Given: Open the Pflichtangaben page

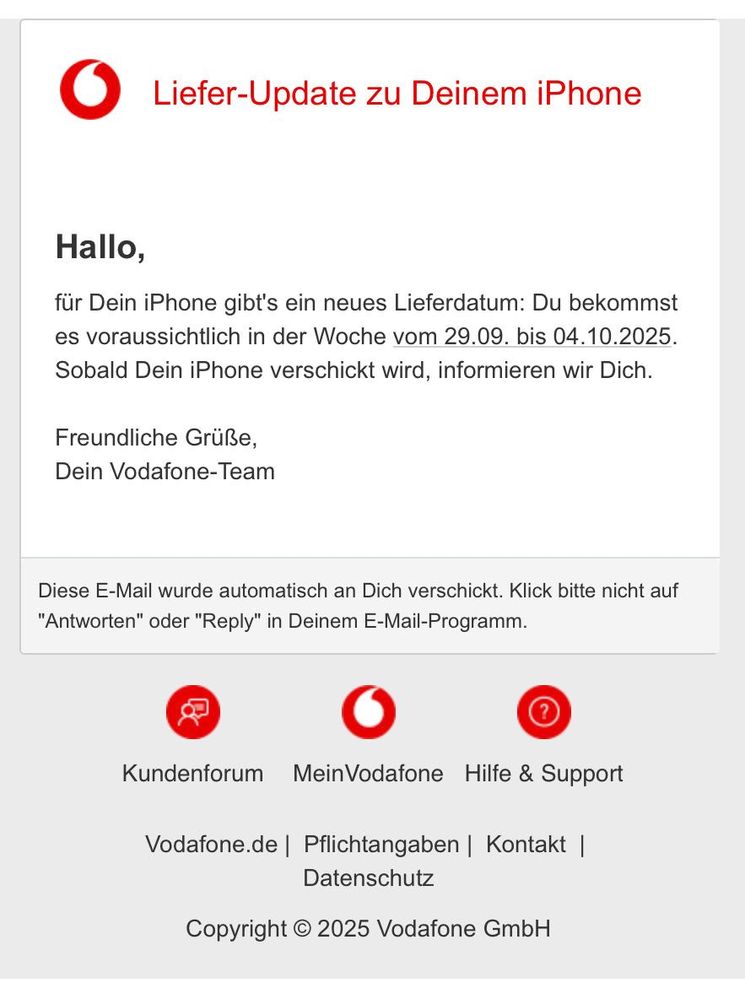Looking at the screenshot, I should click(381, 844).
